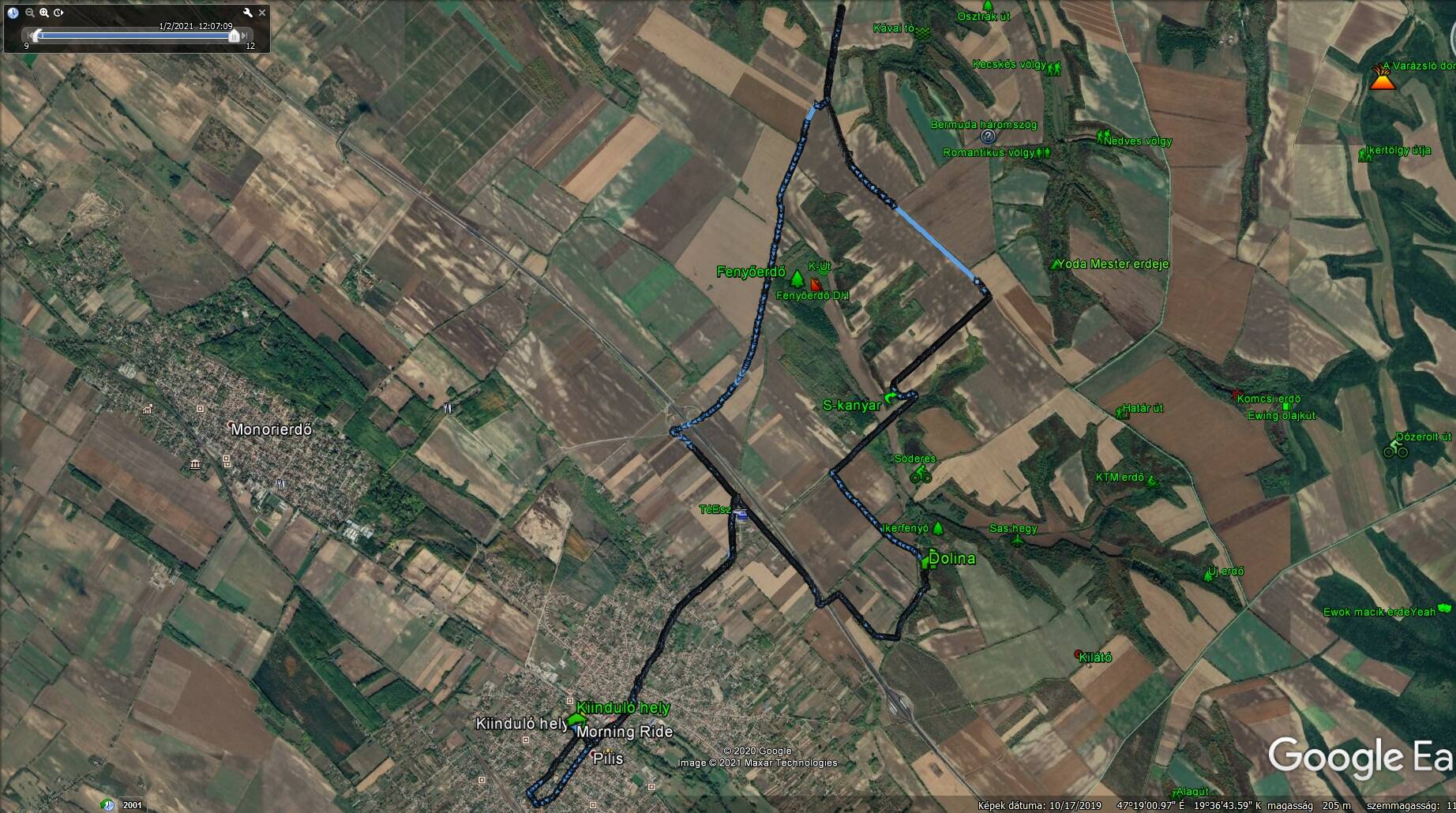This screenshot has width=1456, height=813.
Task: Open the Kilátó placemark
Action: click(x=1078, y=654)
